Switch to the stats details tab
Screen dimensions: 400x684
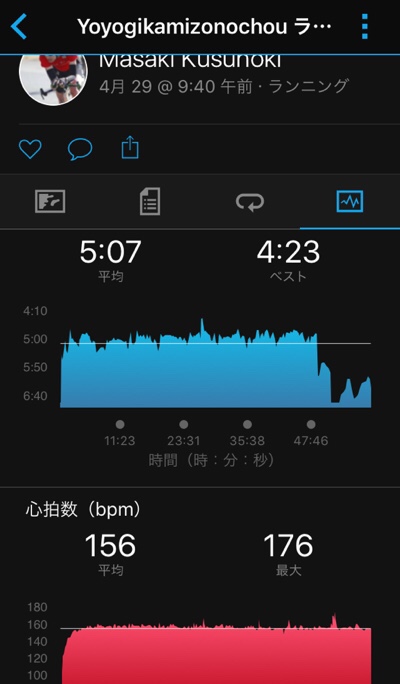pyautogui.click(x=150, y=202)
